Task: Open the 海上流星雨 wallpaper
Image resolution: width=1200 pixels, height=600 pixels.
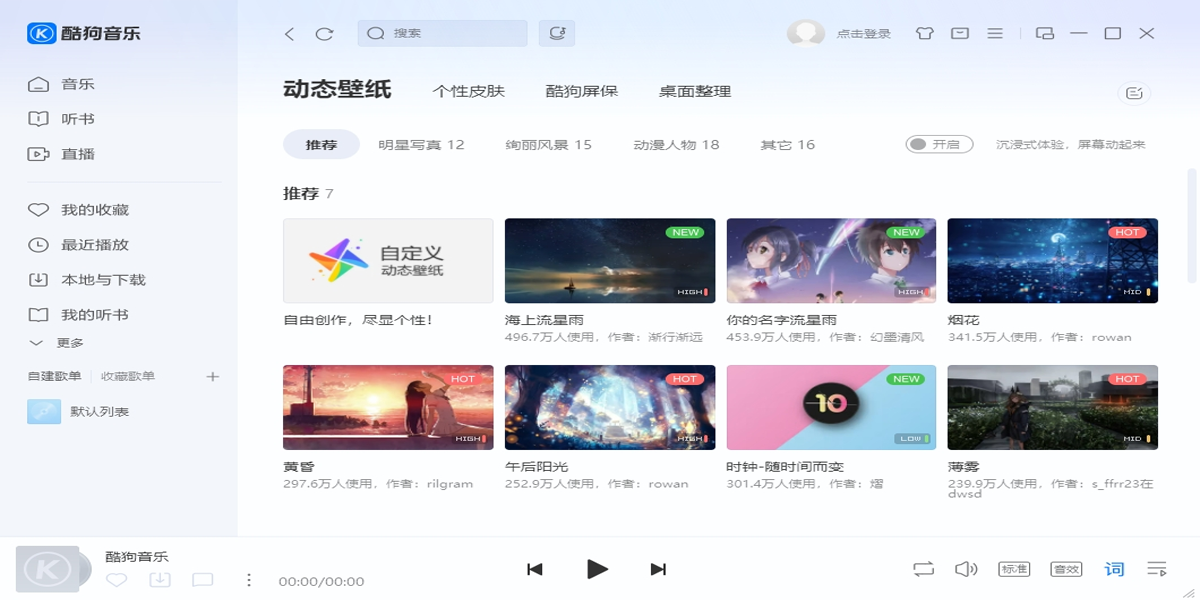Action: [x=610, y=261]
